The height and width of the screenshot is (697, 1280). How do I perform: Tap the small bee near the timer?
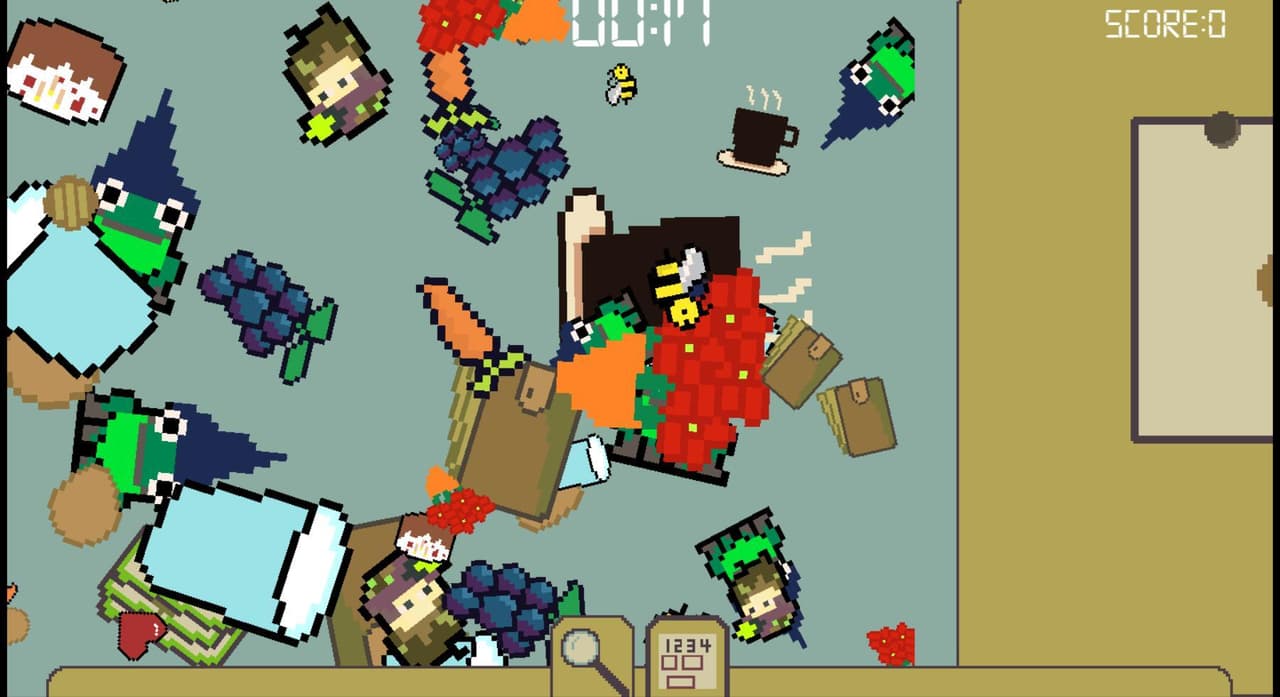621,84
